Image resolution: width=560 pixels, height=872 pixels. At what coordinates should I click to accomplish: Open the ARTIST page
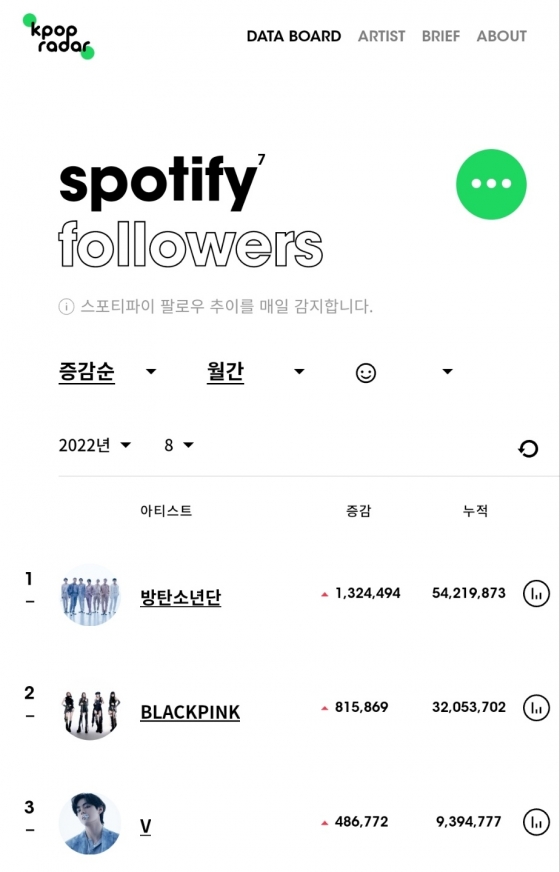(381, 36)
